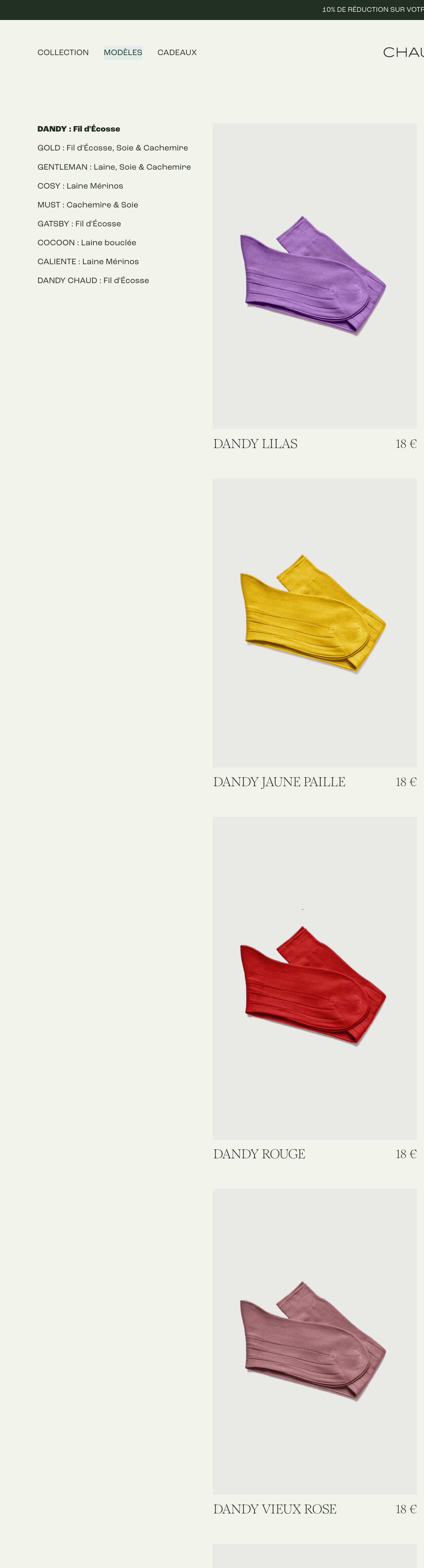
Task: Go to the CADEAUX section
Action: pyautogui.click(x=177, y=52)
